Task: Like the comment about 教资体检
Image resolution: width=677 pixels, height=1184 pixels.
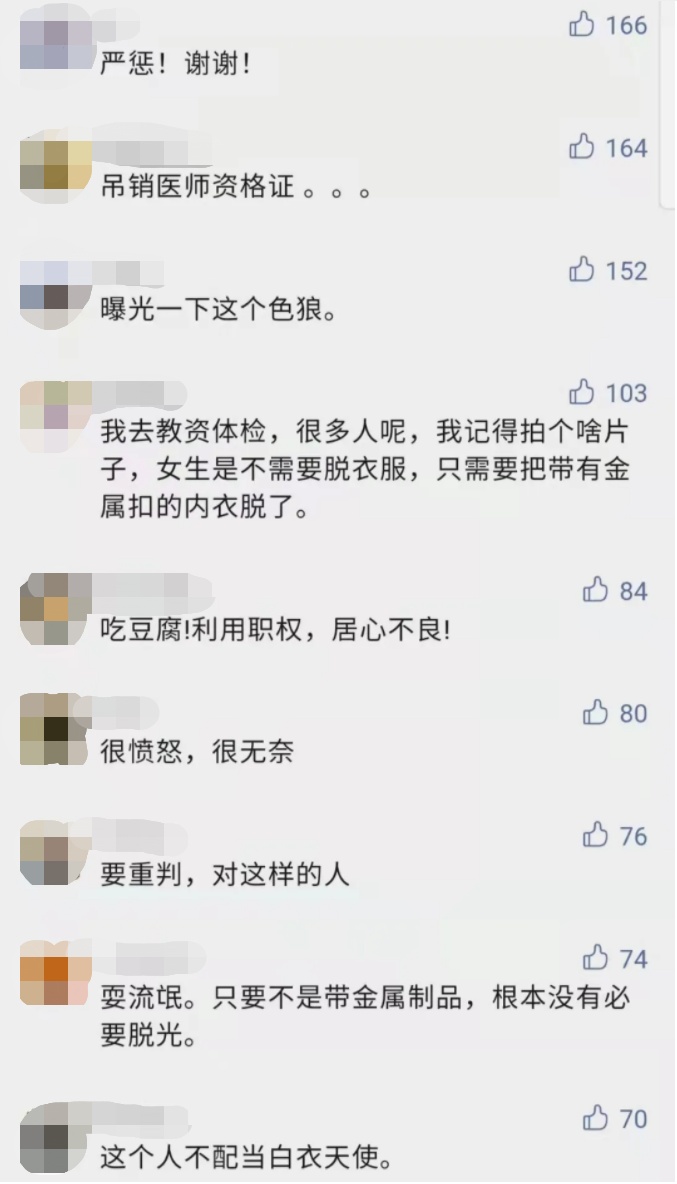Action: pyautogui.click(x=582, y=392)
